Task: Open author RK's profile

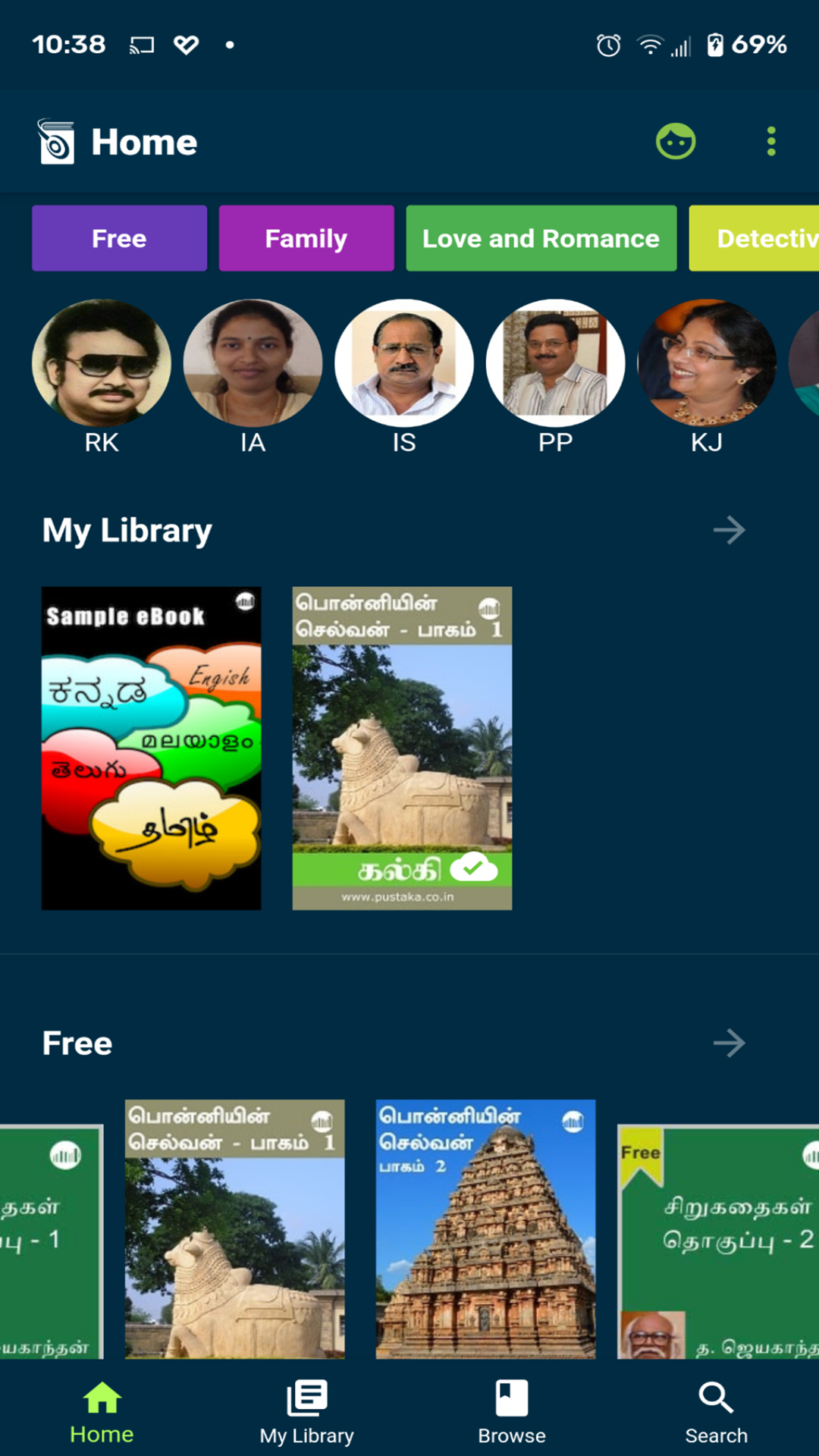Action: pos(102,364)
